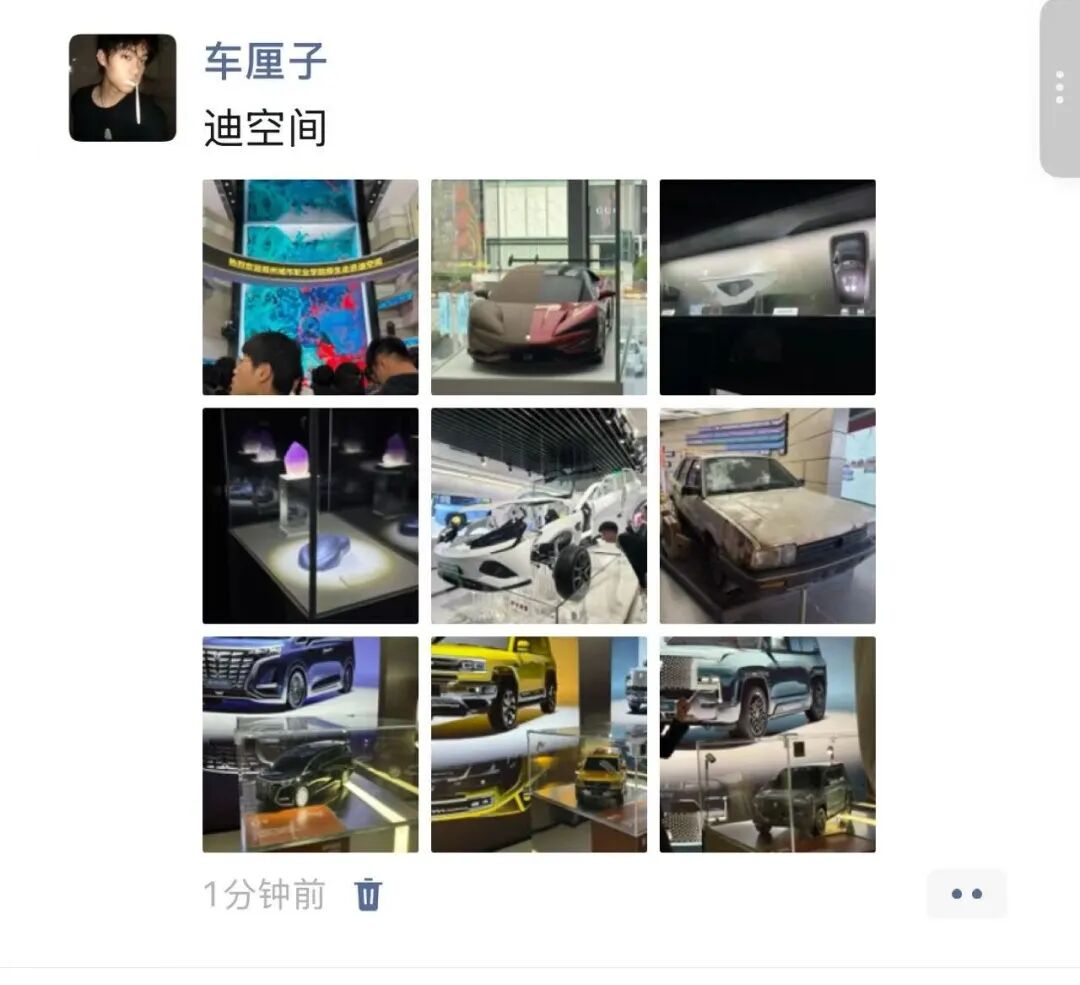1080x985 pixels.
Task: Open the dark display case photo
Action: pyautogui.click(x=767, y=287)
